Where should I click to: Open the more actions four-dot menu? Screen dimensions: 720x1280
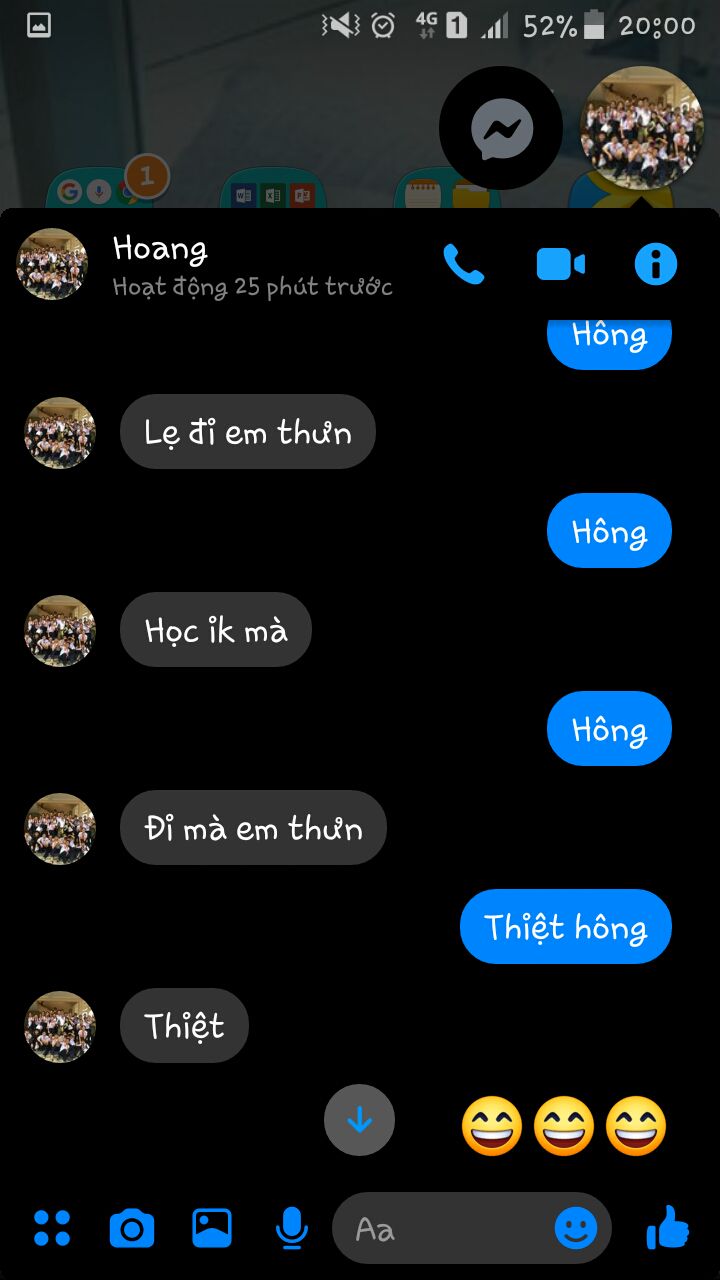pyautogui.click(x=52, y=1227)
